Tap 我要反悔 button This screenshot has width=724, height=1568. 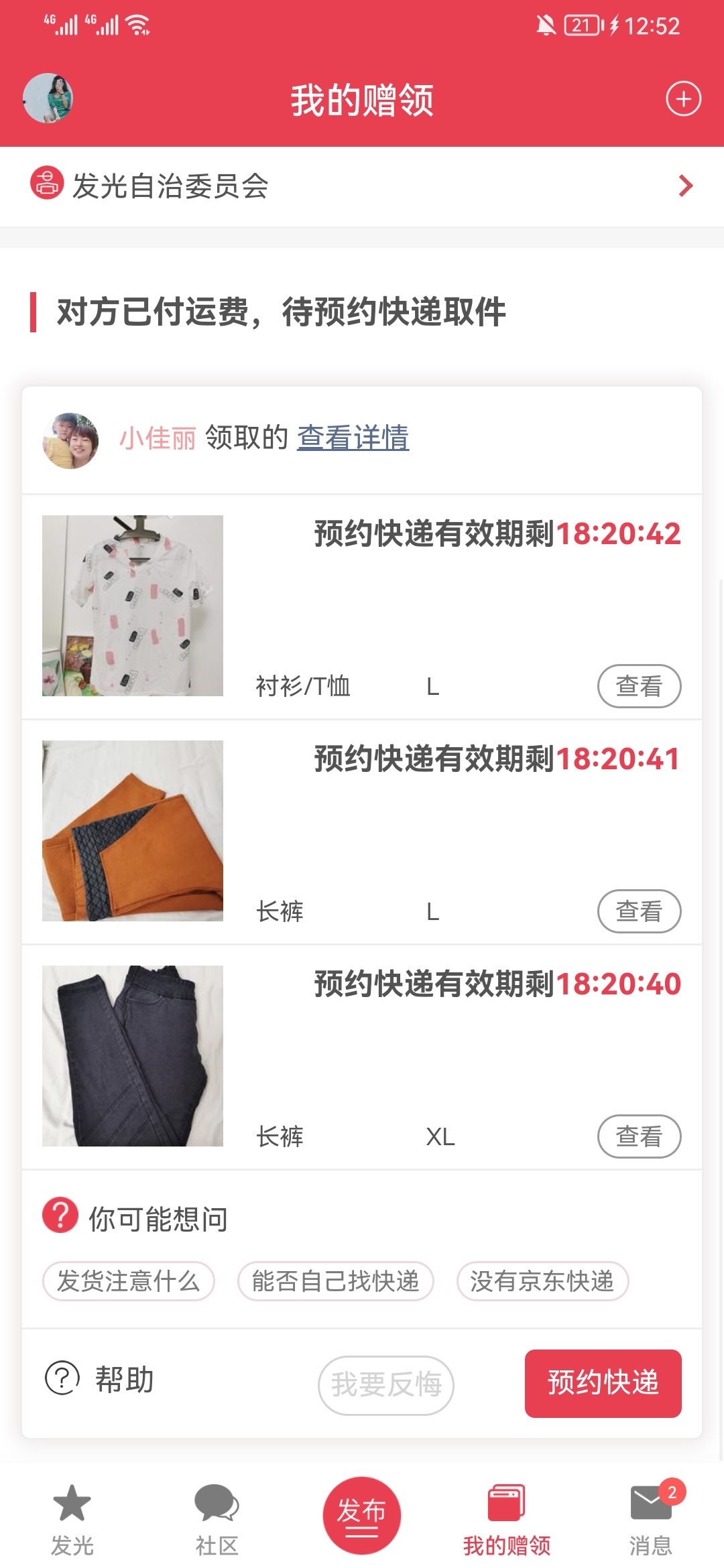(386, 1384)
